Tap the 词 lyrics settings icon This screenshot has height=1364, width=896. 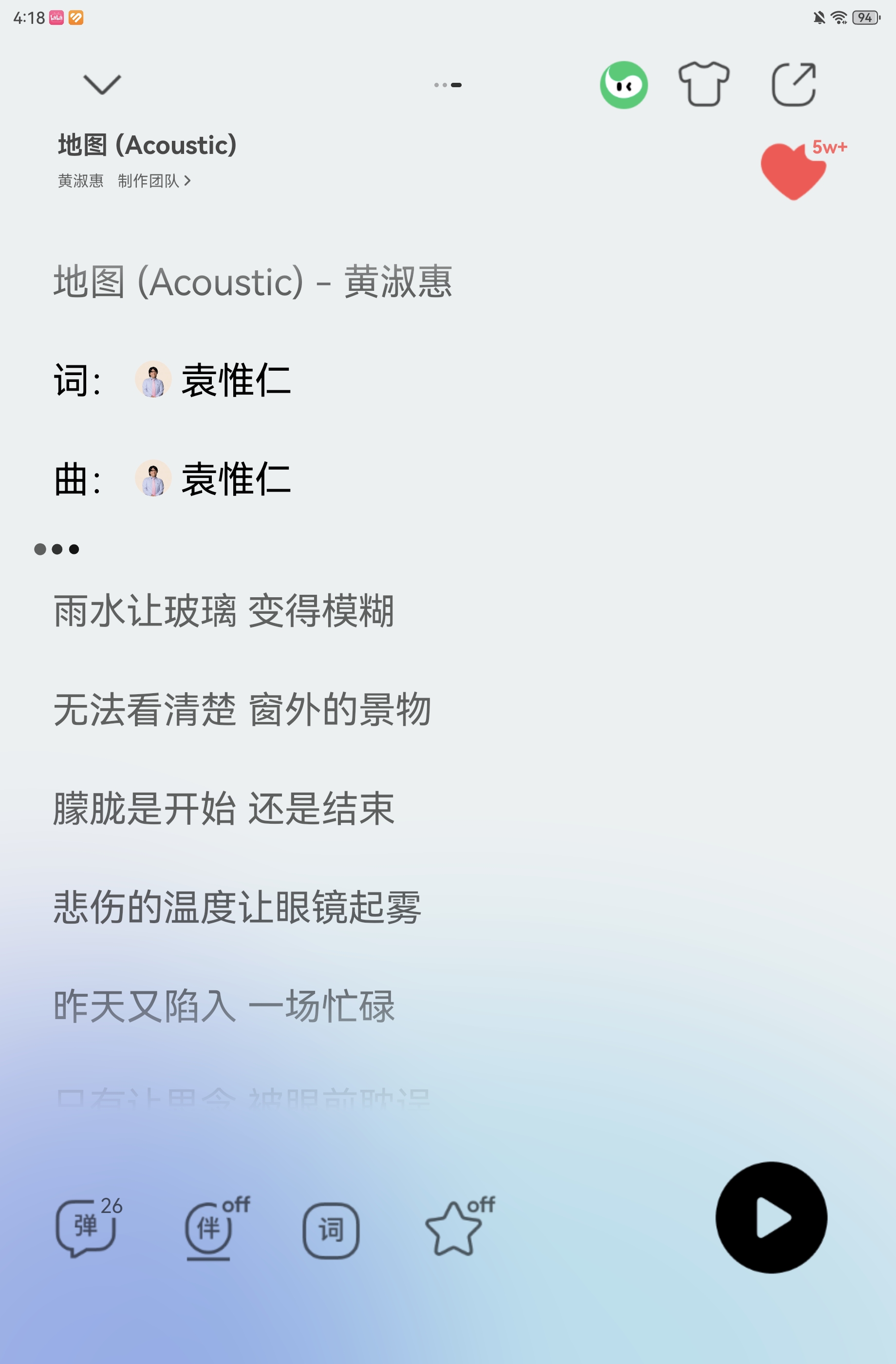(x=331, y=1230)
